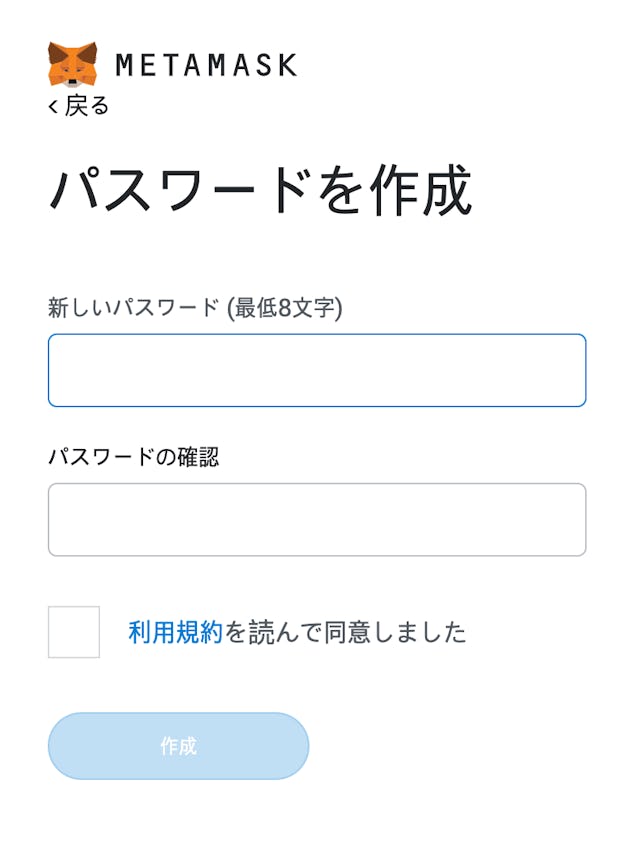Focus the 新しいパスワード input field
This screenshot has width=630, height=850.
(x=317, y=370)
